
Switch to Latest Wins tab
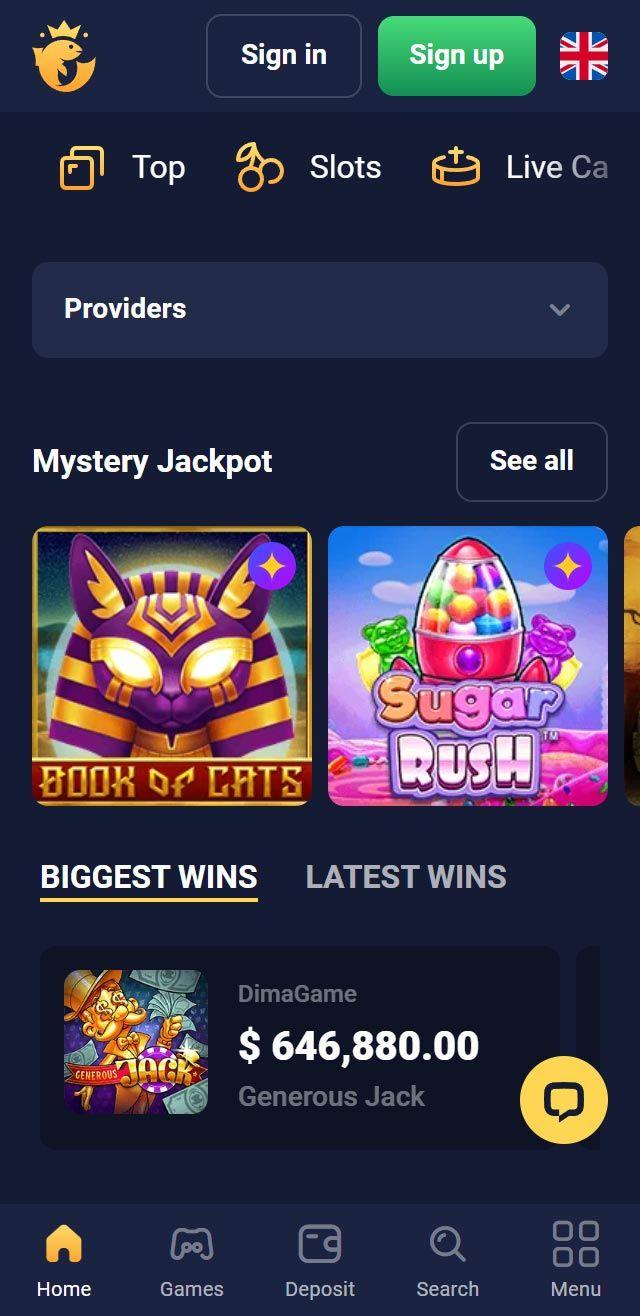pos(406,877)
